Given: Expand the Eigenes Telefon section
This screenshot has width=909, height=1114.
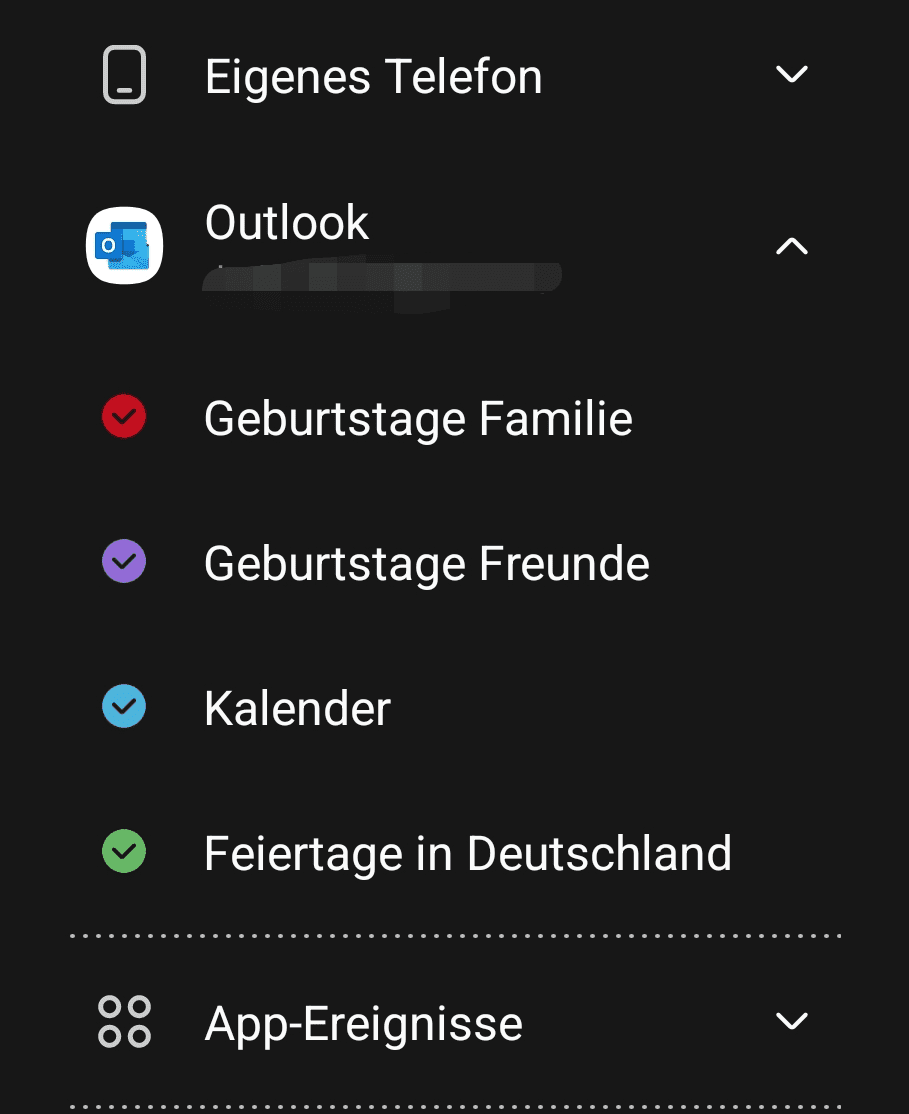Looking at the screenshot, I should coord(791,75).
